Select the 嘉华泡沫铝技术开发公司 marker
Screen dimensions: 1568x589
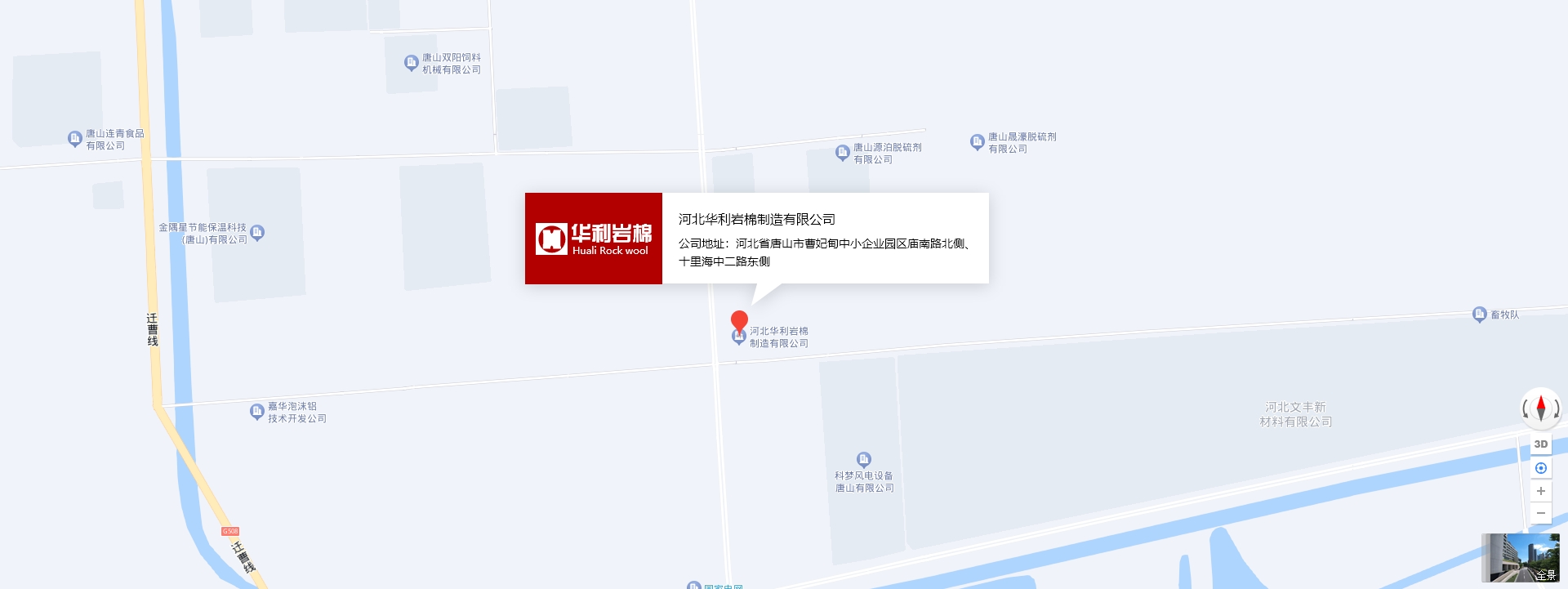[x=256, y=412]
